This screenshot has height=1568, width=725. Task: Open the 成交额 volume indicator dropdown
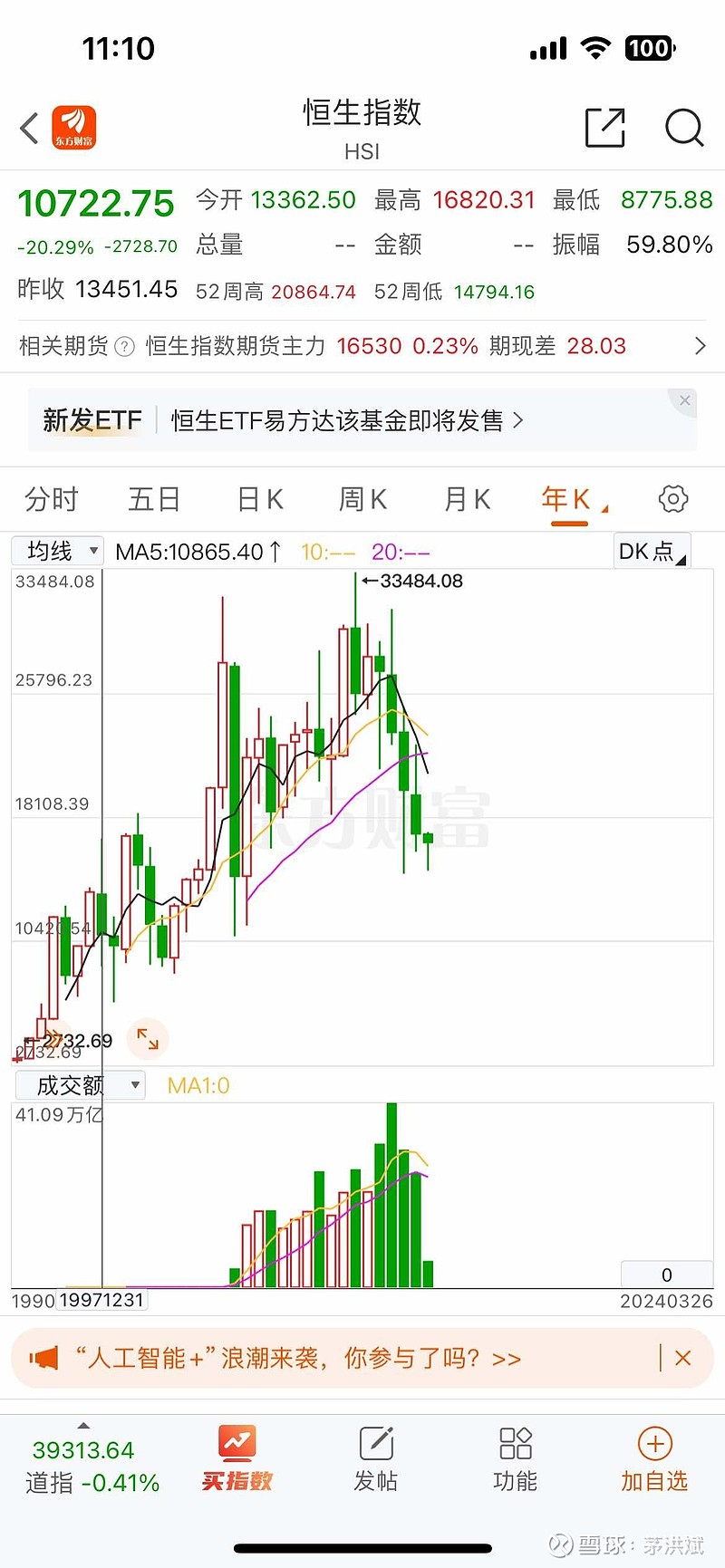(x=79, y=1084)
